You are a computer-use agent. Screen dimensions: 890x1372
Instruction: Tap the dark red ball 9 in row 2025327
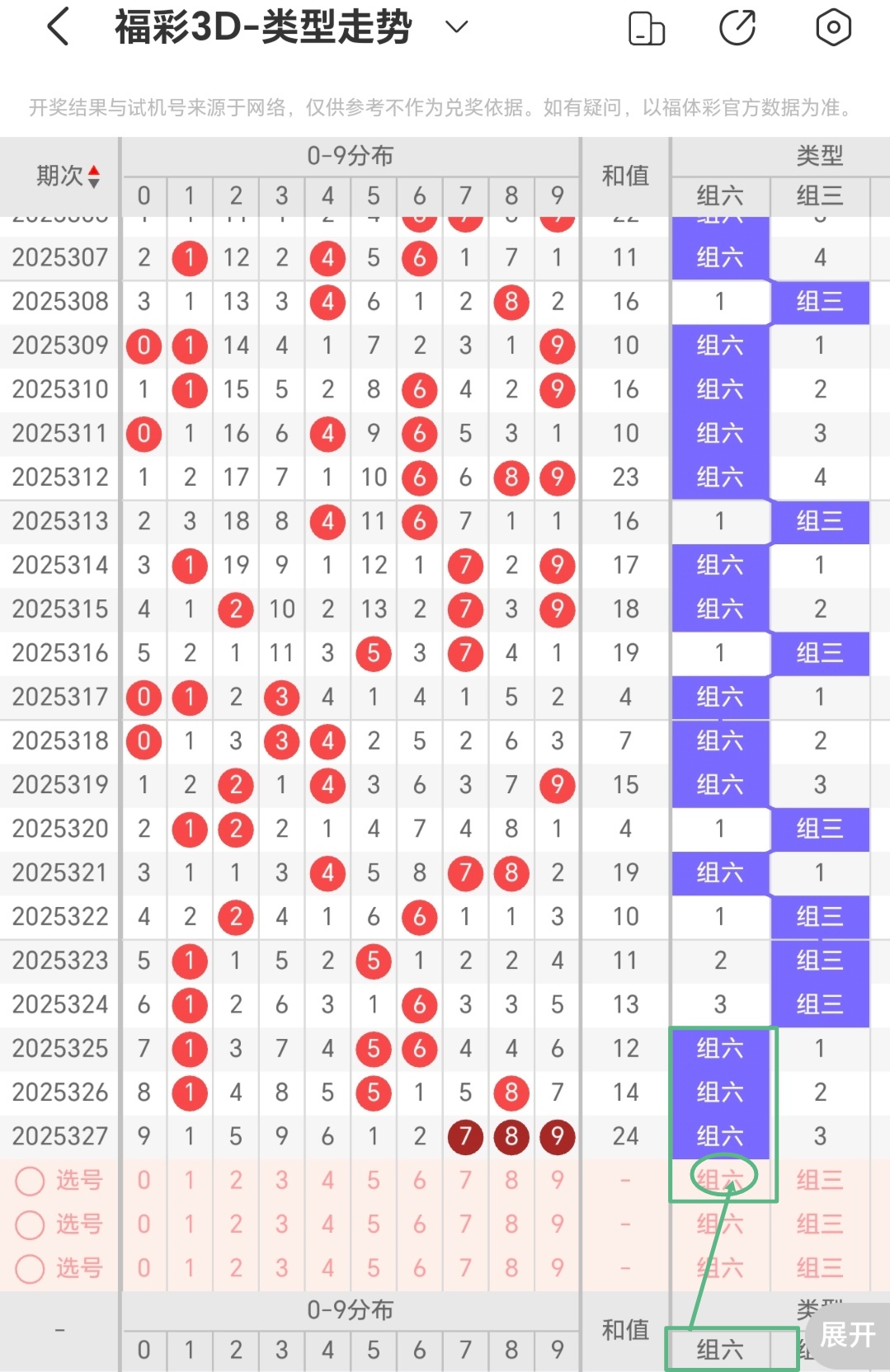(x=557, y=1136)
